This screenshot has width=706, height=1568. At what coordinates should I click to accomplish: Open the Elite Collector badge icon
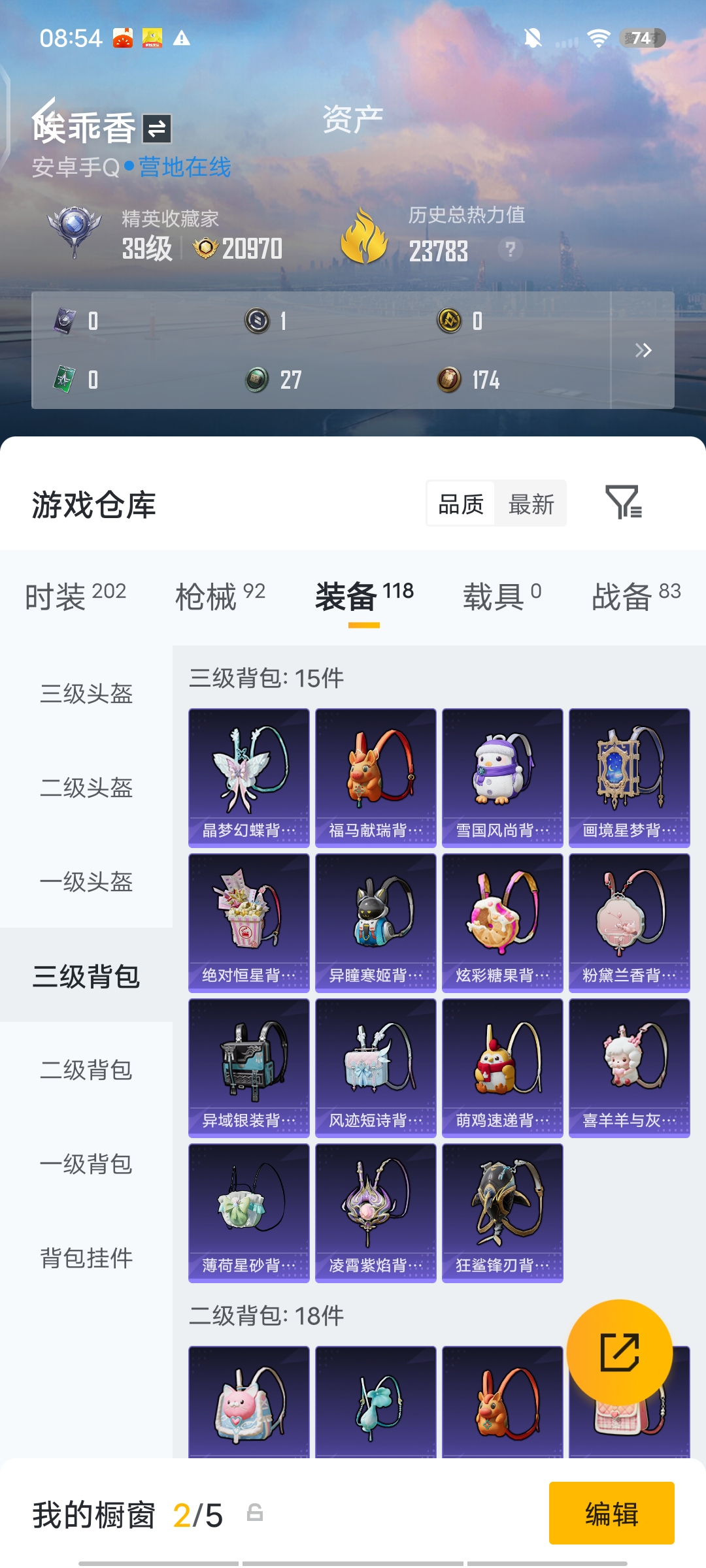point(74,229)
